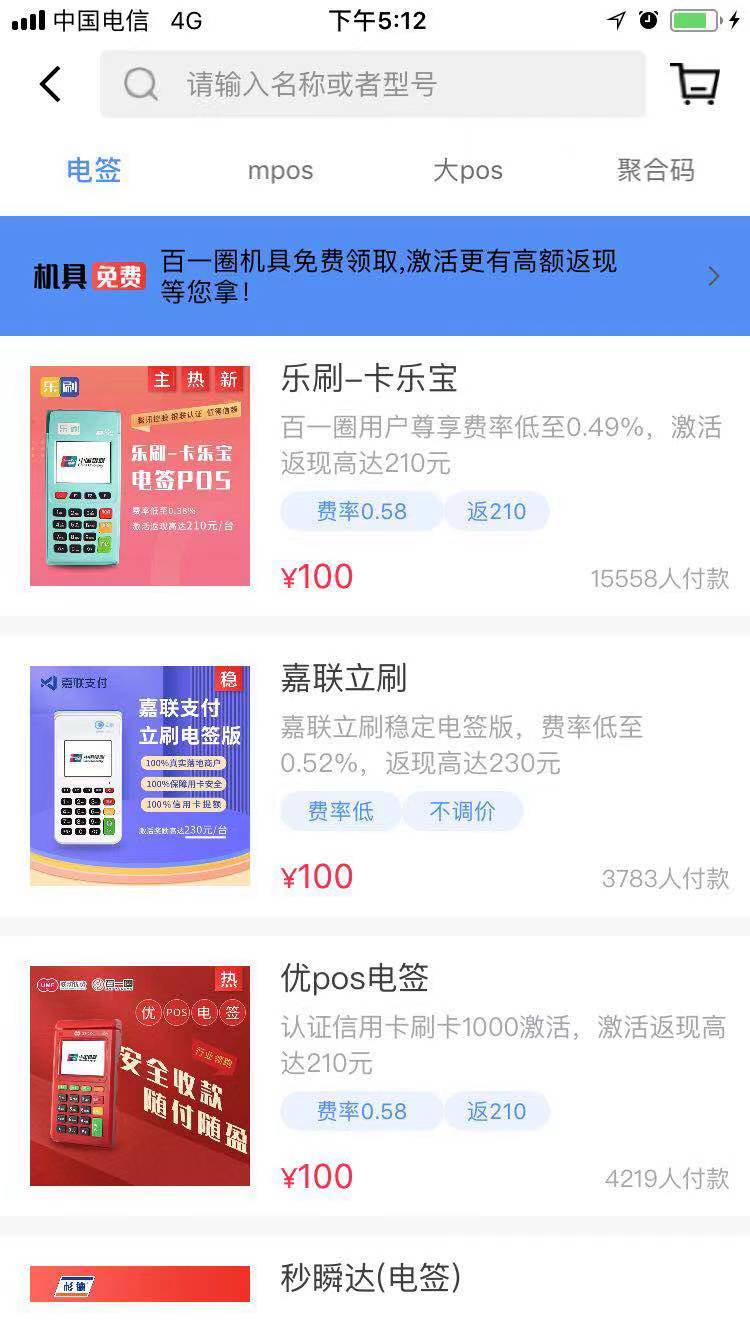Switch to the 大pos tab
The height and width of the screenshot is (1334, 750).
(467, 170)
